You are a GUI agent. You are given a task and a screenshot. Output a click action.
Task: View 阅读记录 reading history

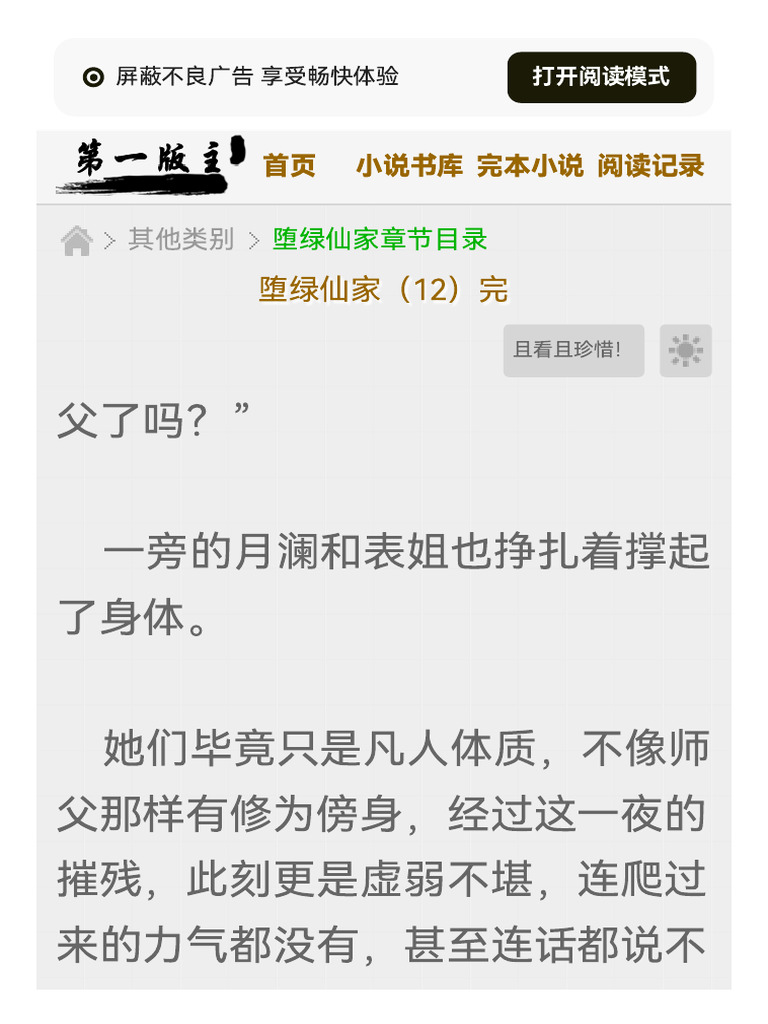click(x=650, y=165)
